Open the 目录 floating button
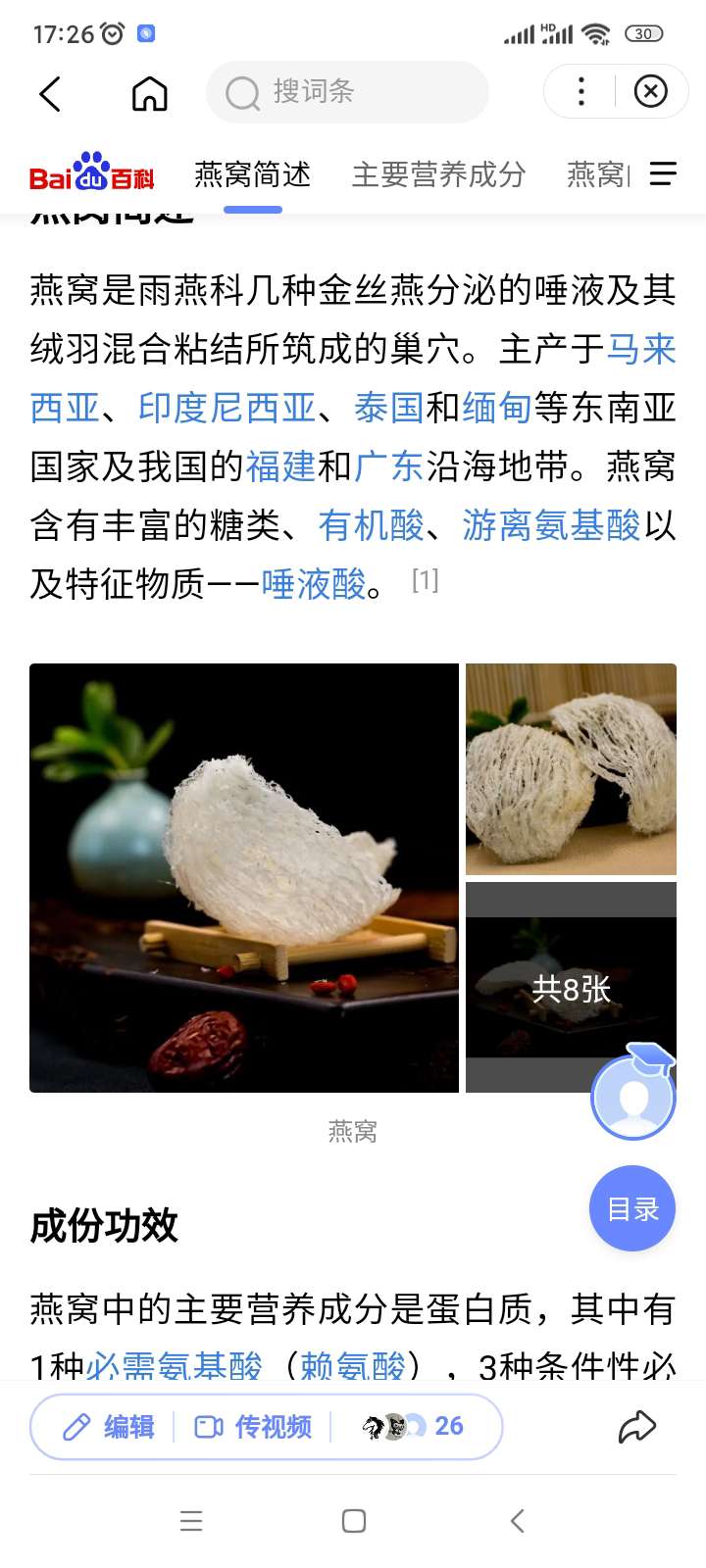Screen dimensions: 706x1568 coord(632,1208)
